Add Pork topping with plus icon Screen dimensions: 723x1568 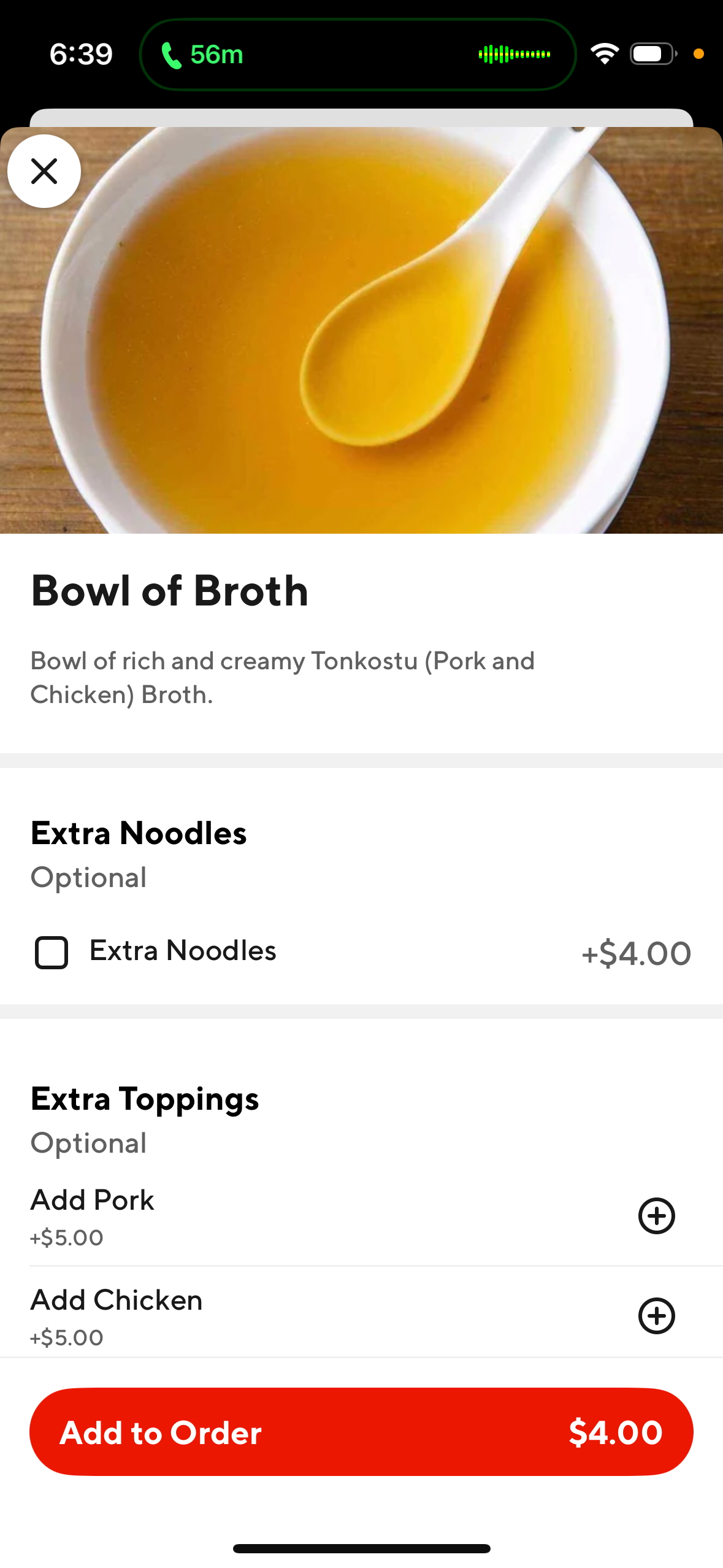(x=656, y=1216)
